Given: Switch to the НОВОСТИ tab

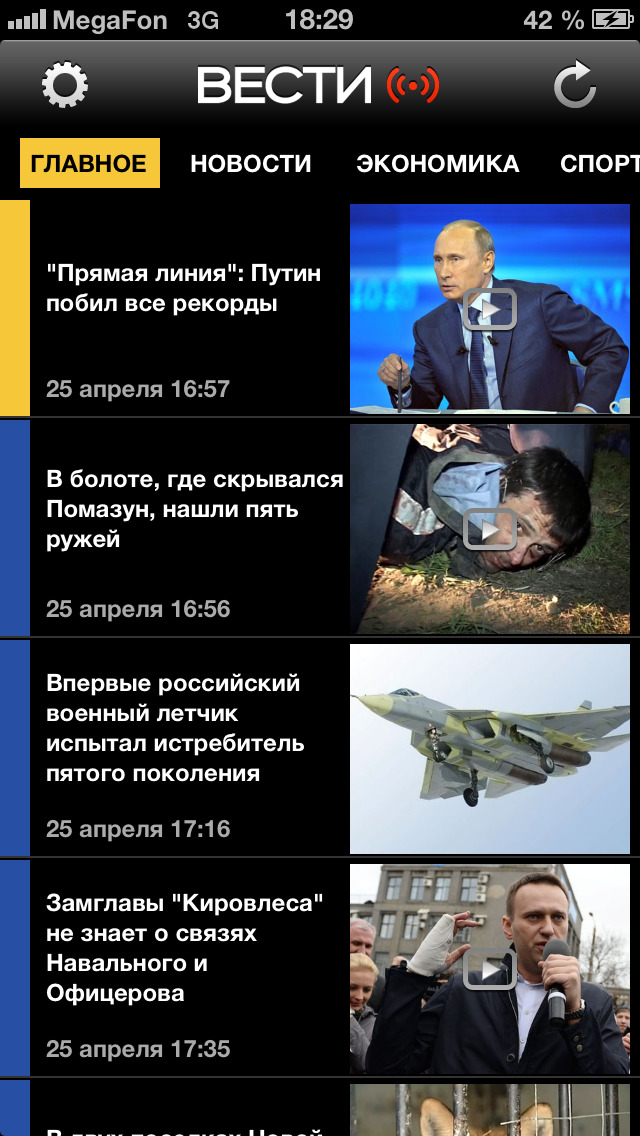Looking at the screenshot, I should pos(251,164).
